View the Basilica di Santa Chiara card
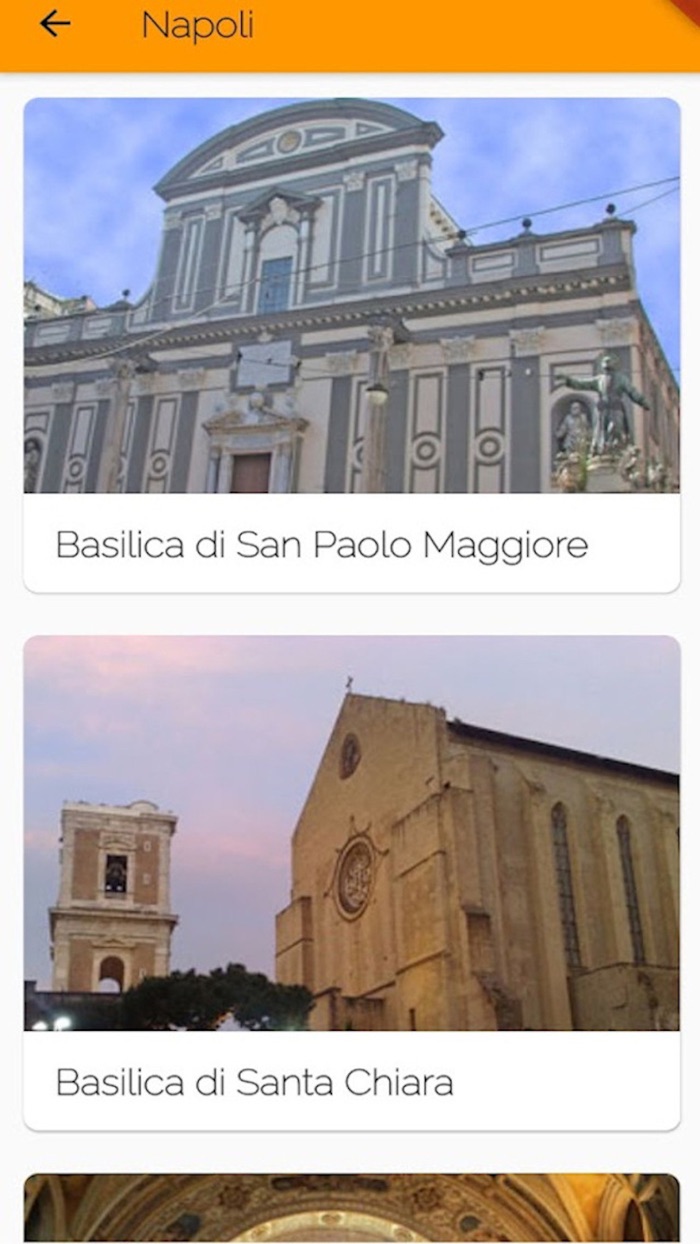This screenshot has height=1244, width=700. [351, 882]
